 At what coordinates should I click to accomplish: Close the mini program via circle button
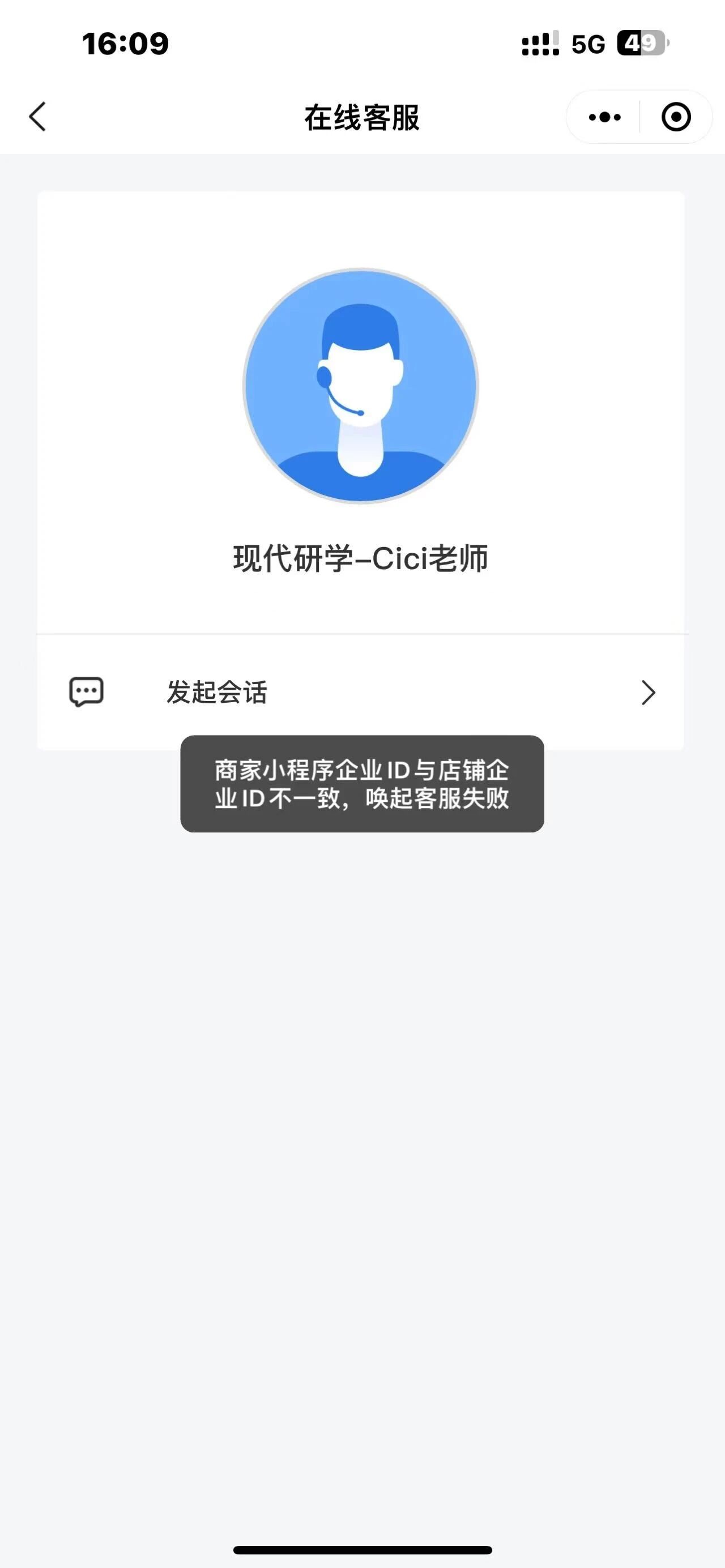click(676, 117)
